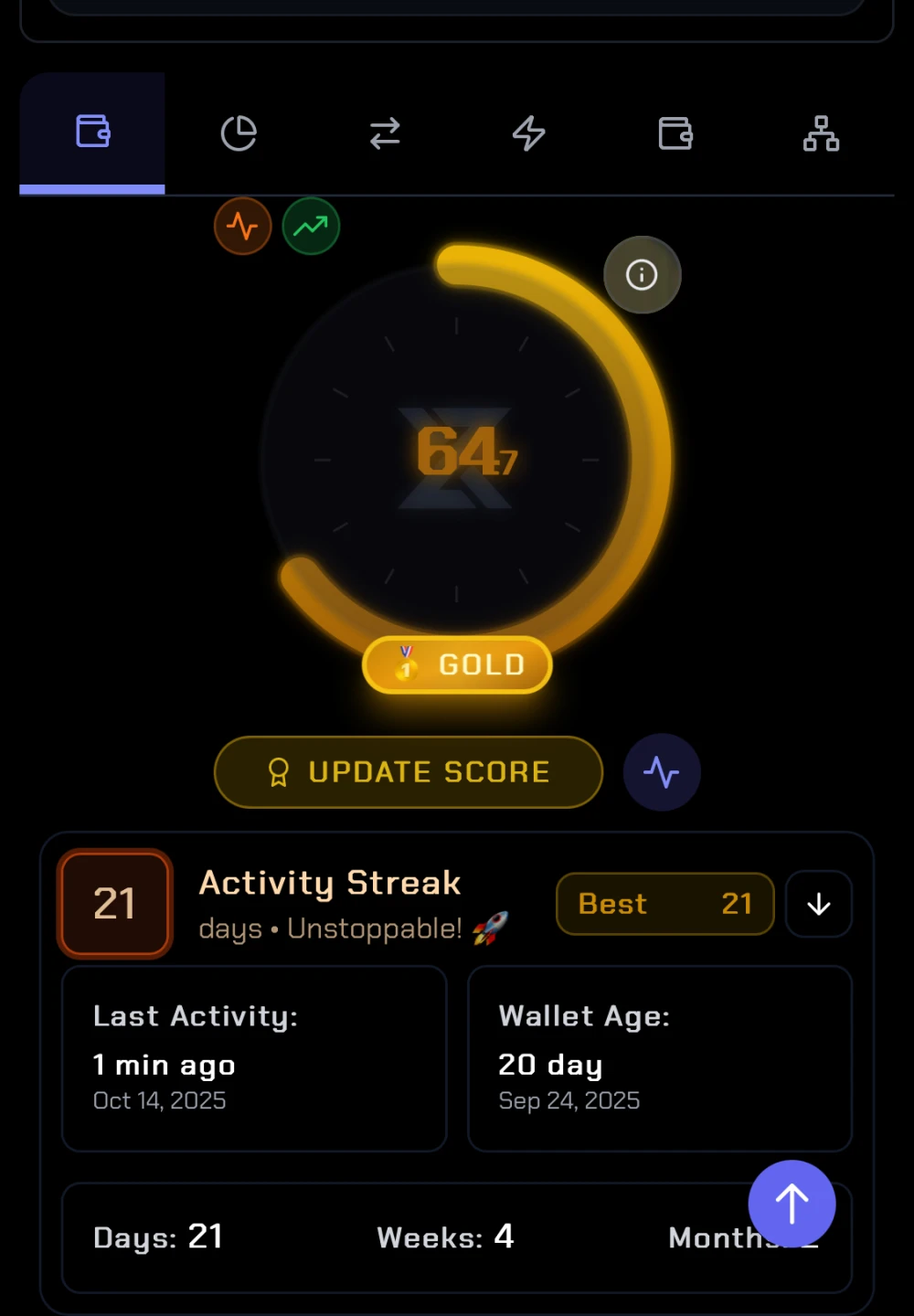914x1316 pixels.
Task: Select the first wallet tab
Action: click(92, 132)
